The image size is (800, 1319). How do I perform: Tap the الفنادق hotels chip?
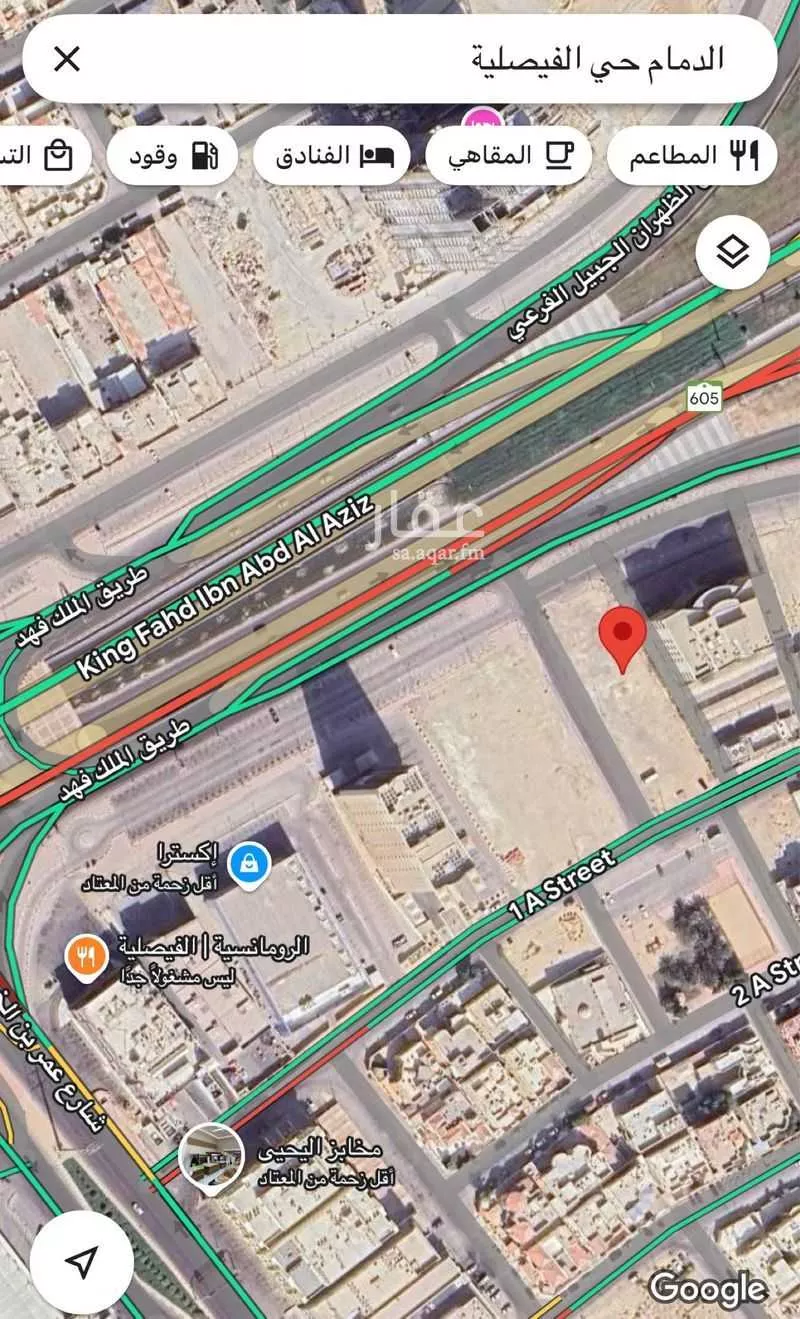(x=331, y=155)
